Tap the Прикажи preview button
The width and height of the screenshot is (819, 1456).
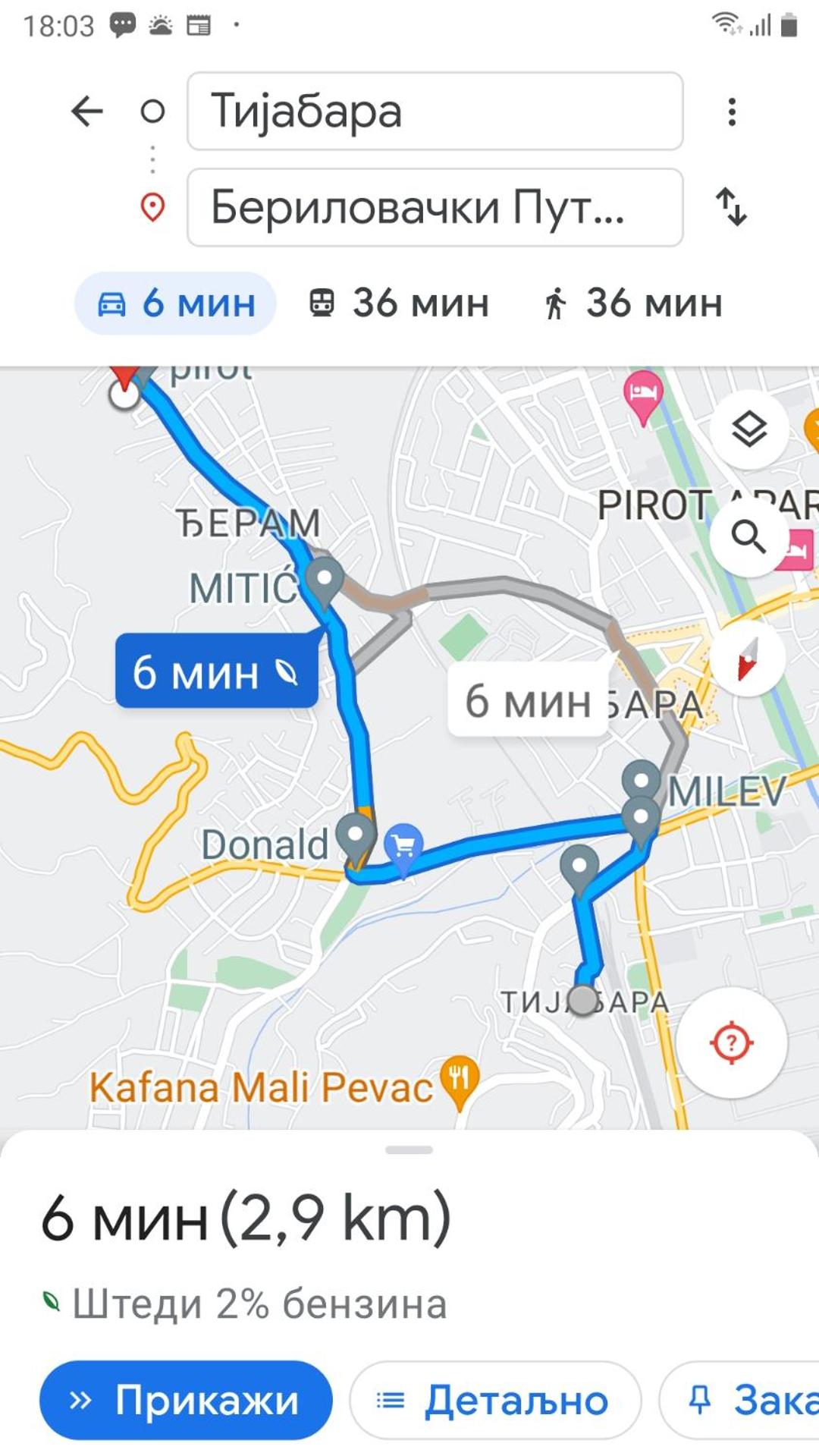pyautogui.click(x=186, y=1400)
